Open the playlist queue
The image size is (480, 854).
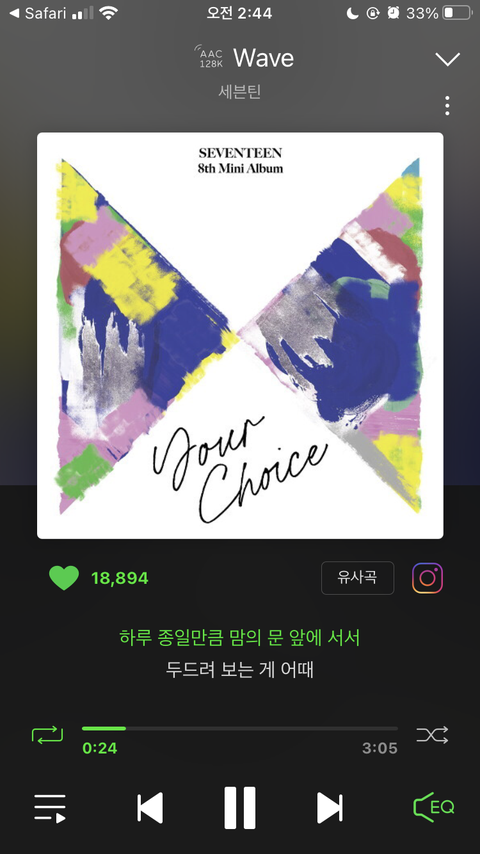tap(50, 808)
